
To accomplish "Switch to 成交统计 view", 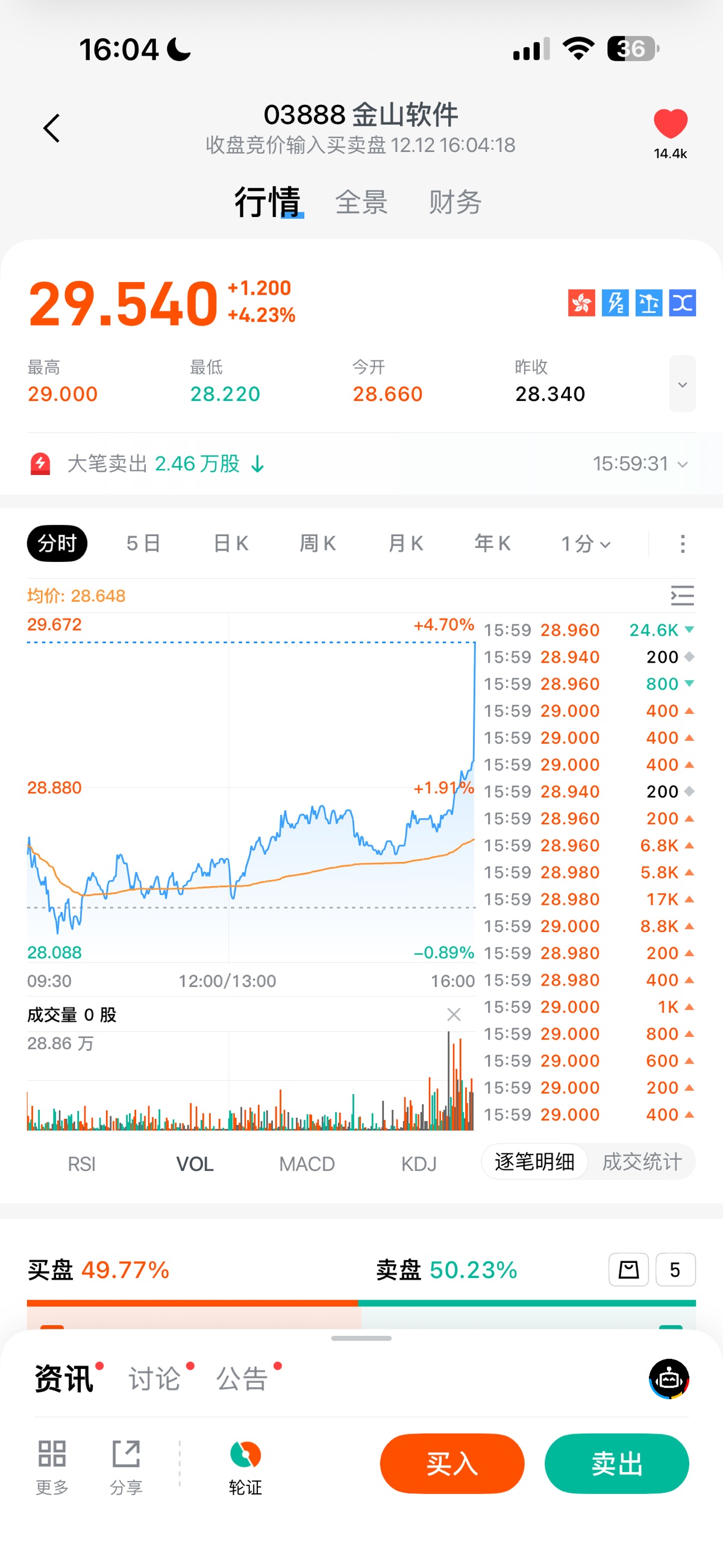I will (x=642, y=1162).
